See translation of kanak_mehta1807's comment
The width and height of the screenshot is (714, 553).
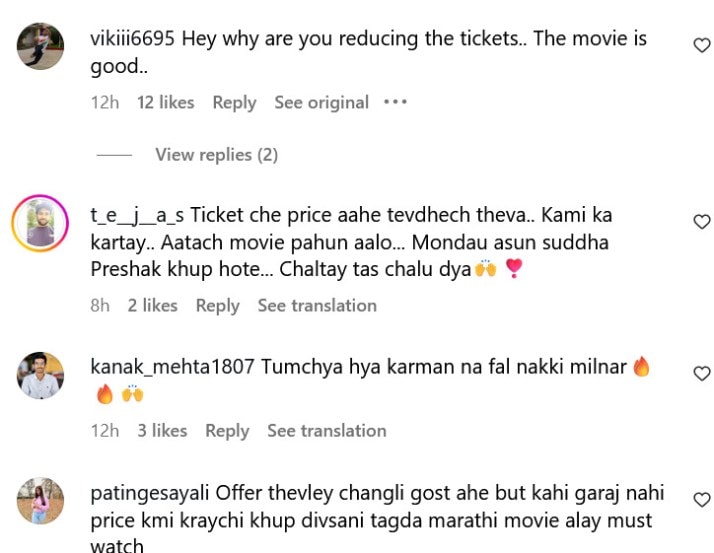click(326, 430)
